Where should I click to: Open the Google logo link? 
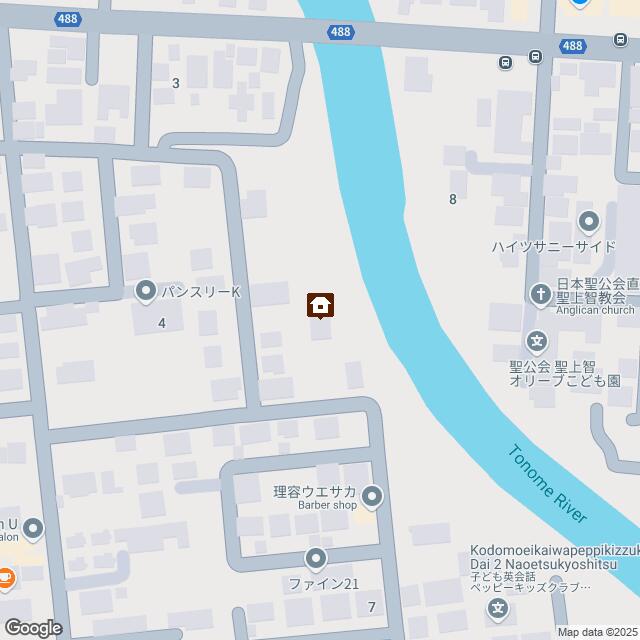[32, 627]
